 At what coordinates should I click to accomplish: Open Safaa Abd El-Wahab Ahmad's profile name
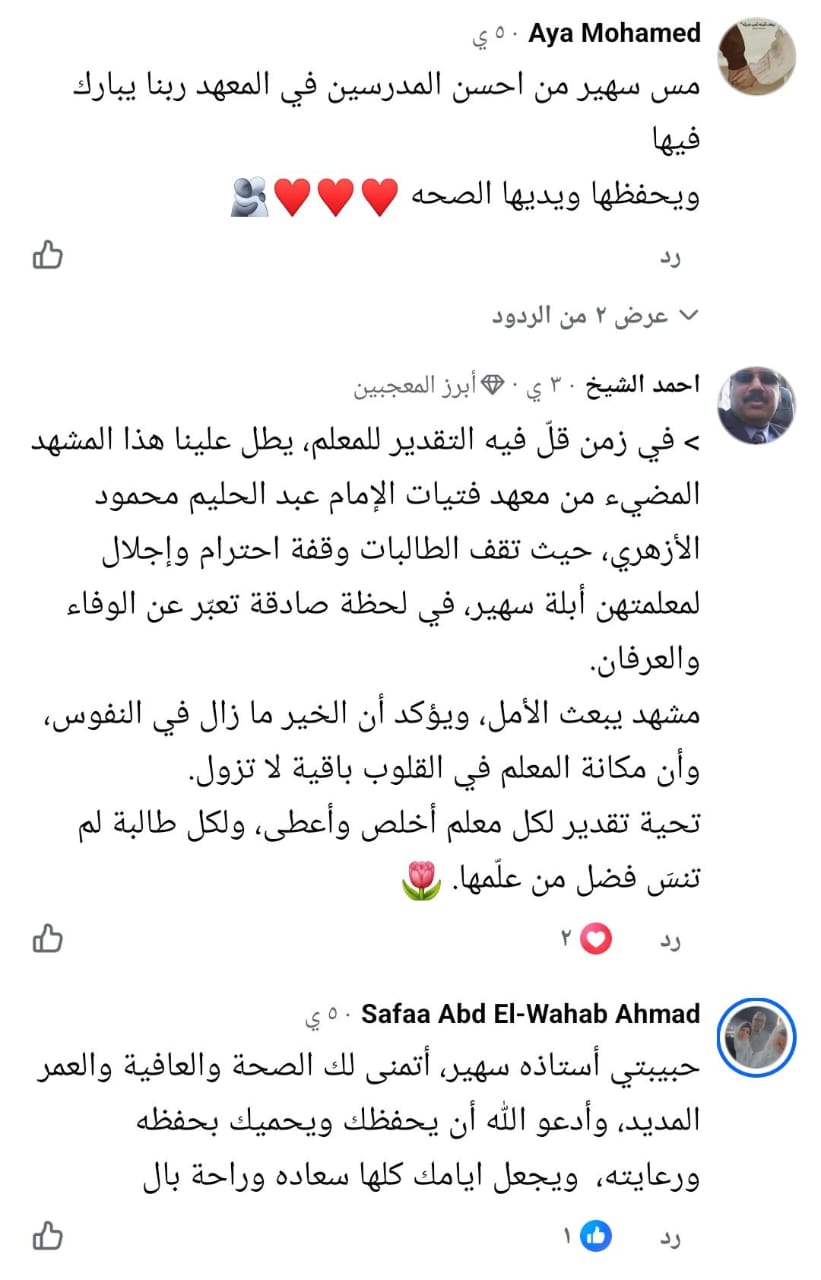(x=530, y=1014)
